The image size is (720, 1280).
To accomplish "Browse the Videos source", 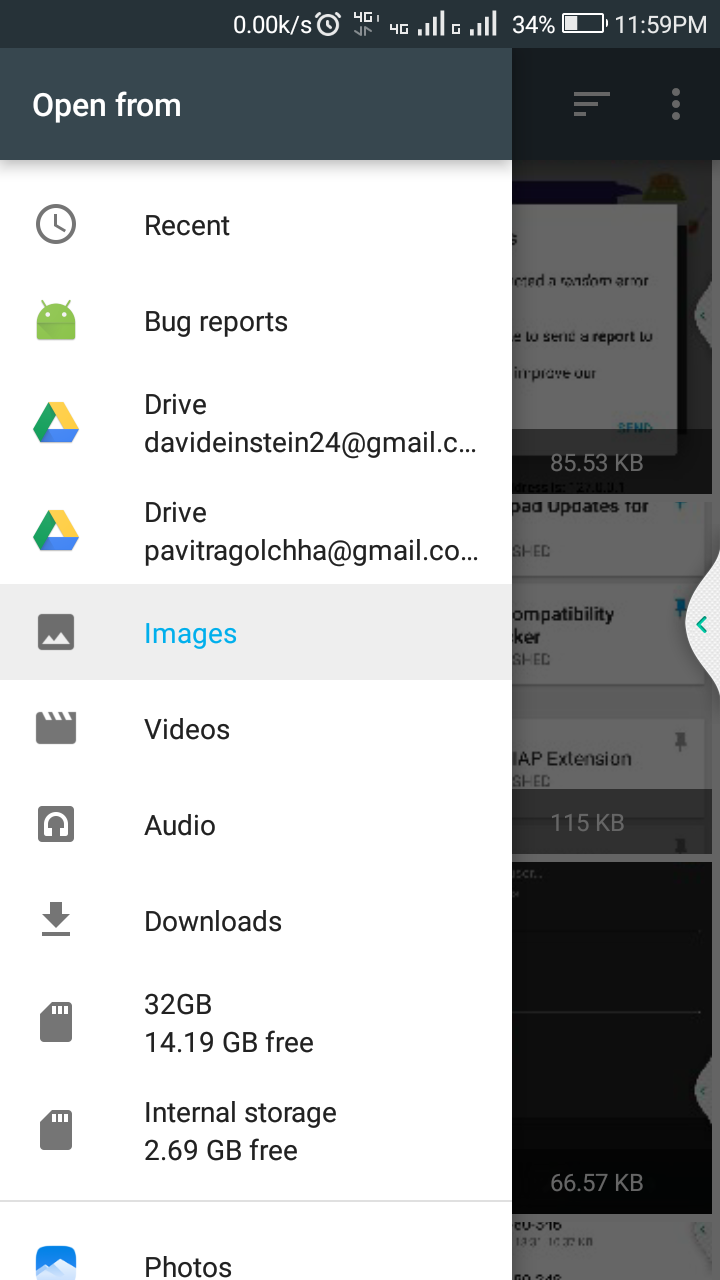I will (256, 728).
